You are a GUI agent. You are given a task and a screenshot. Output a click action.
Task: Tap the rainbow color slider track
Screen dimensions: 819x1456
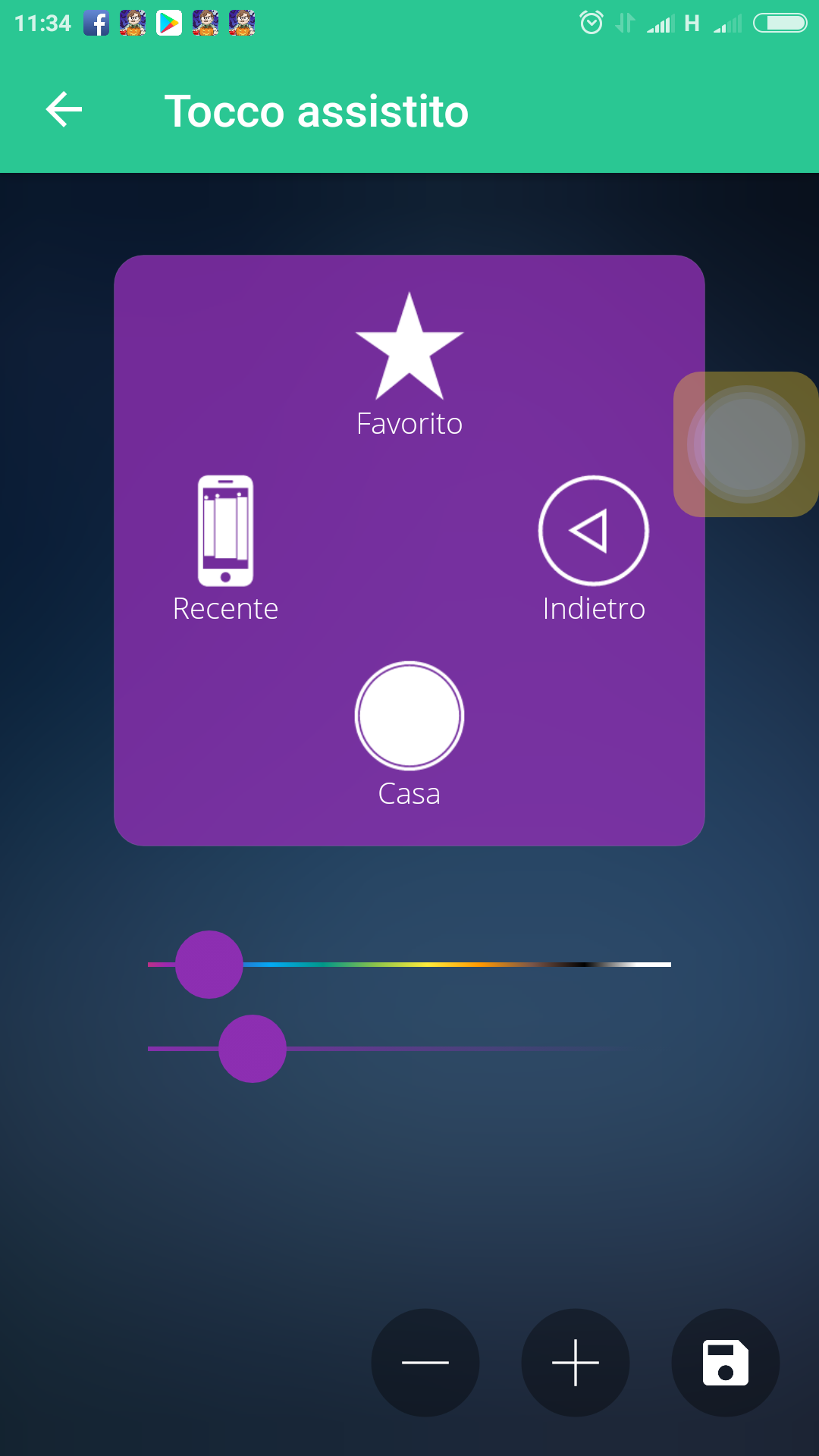455,965
